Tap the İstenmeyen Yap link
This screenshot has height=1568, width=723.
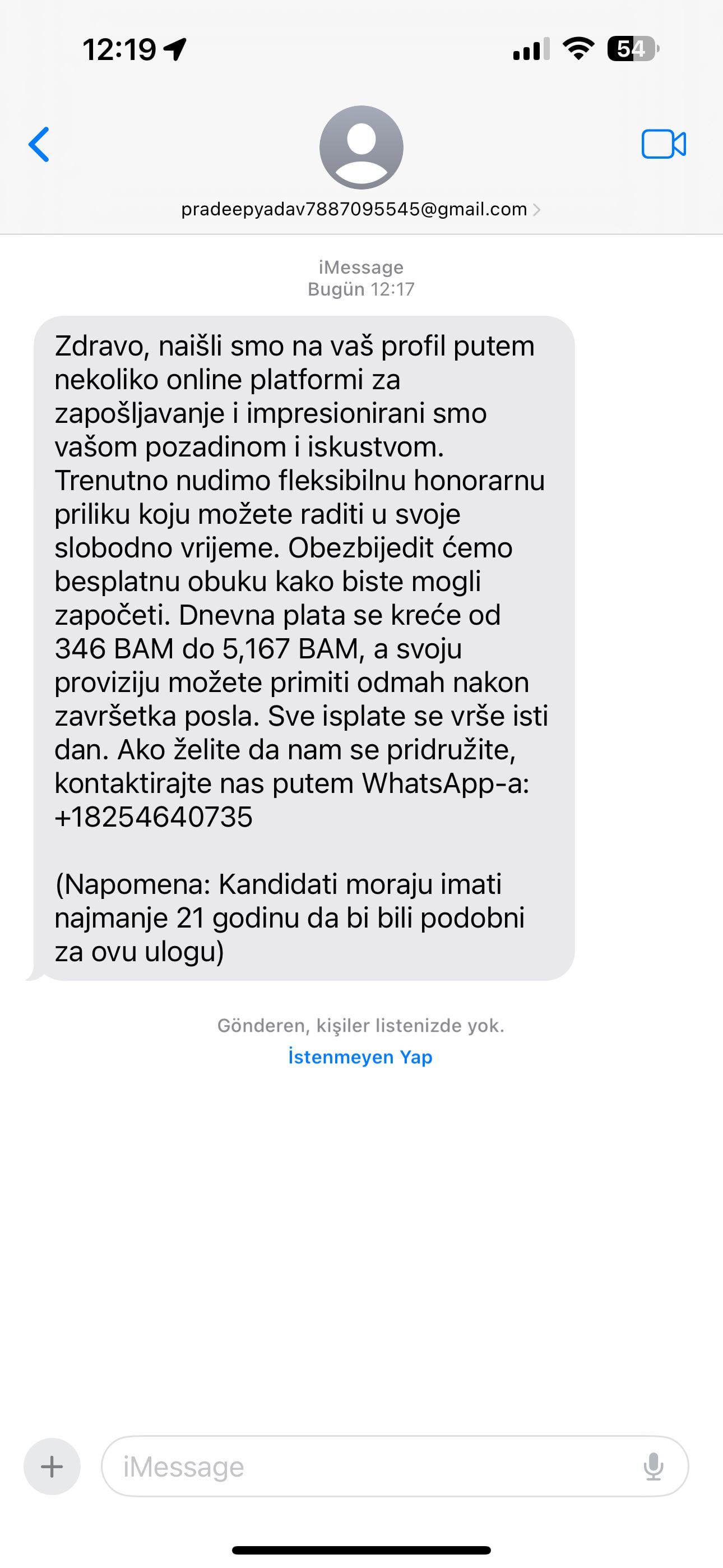[360, 1057]
